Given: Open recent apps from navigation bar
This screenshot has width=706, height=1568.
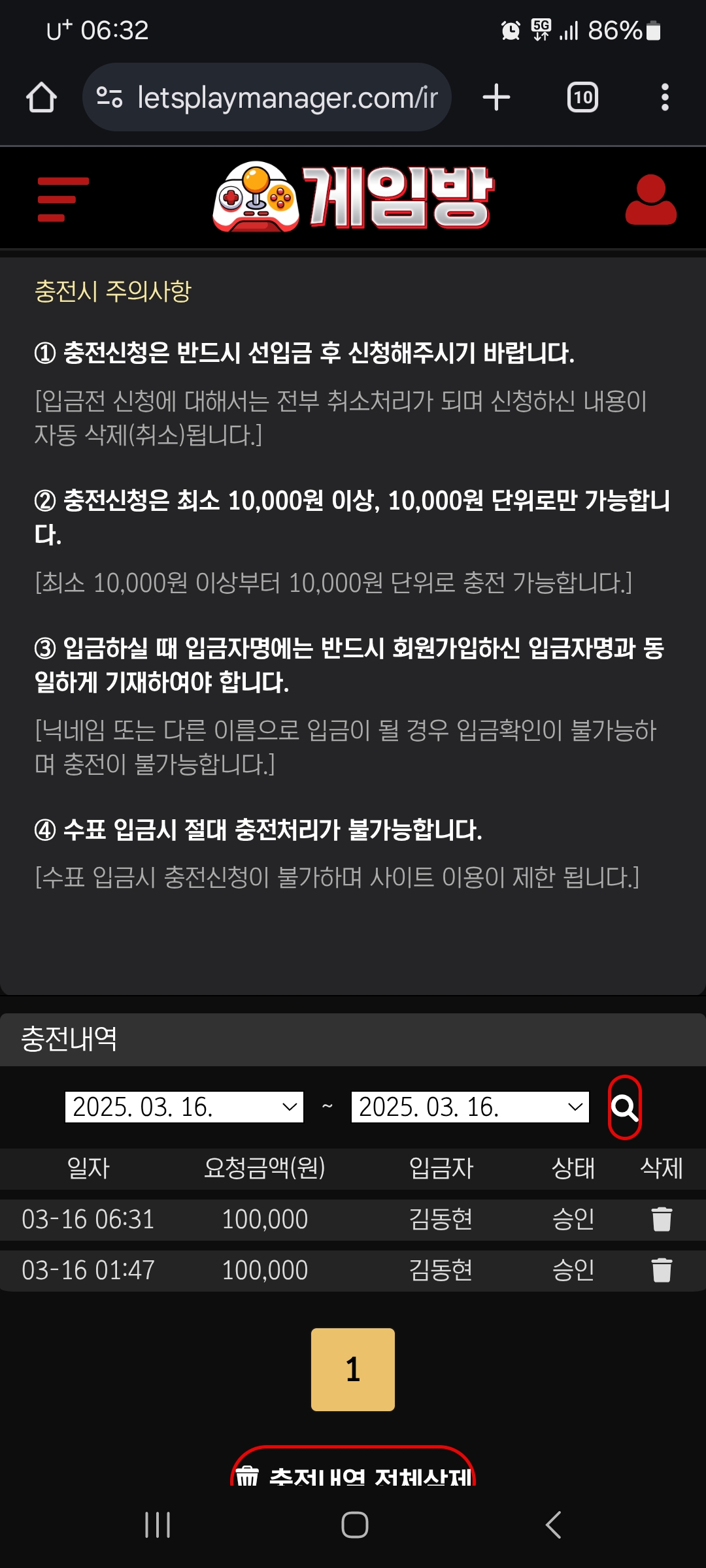Looking at the screenshot, I should click(x=158, y=1525).
